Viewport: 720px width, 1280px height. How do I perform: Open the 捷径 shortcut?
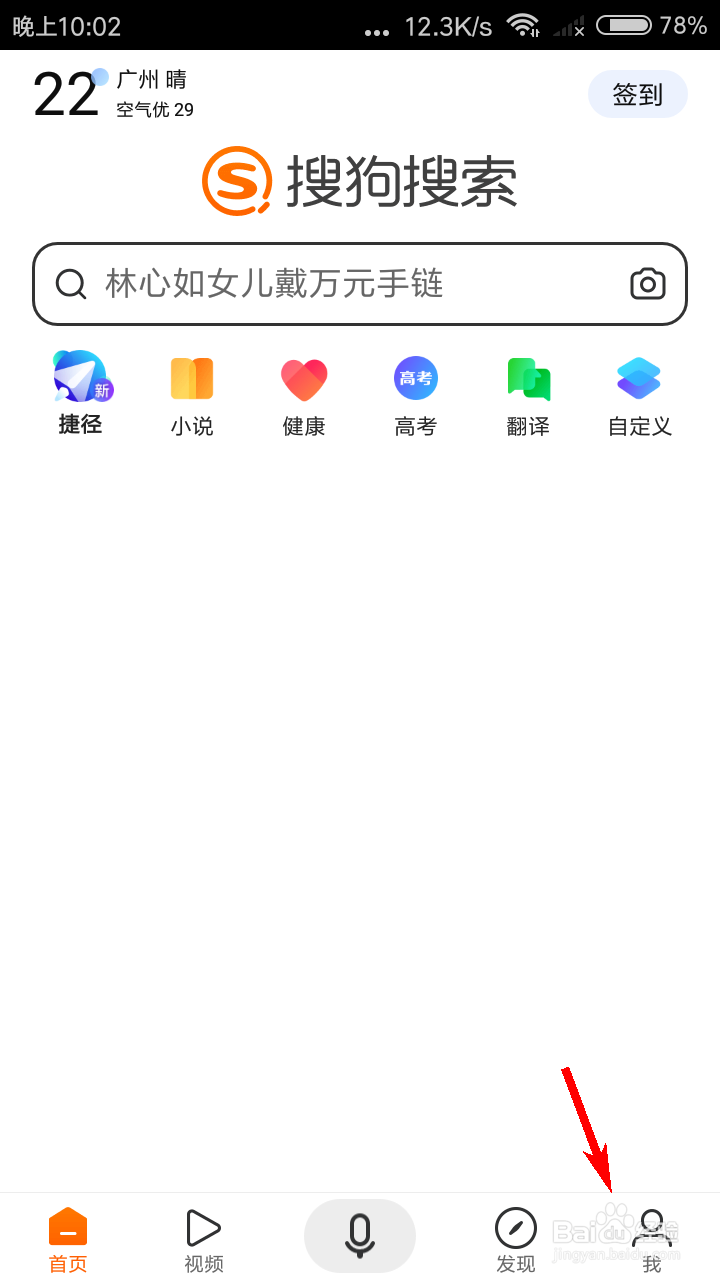click(81, 393)
